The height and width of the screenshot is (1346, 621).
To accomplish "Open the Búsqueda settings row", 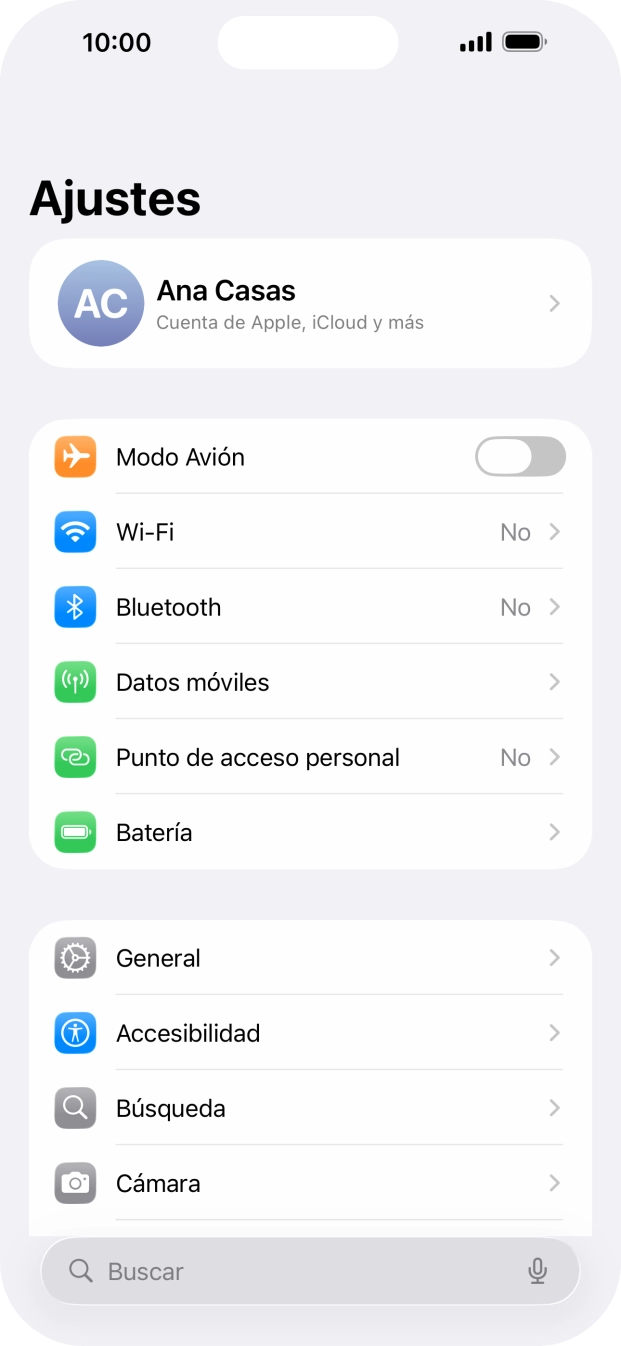I will click(310, 1108).
